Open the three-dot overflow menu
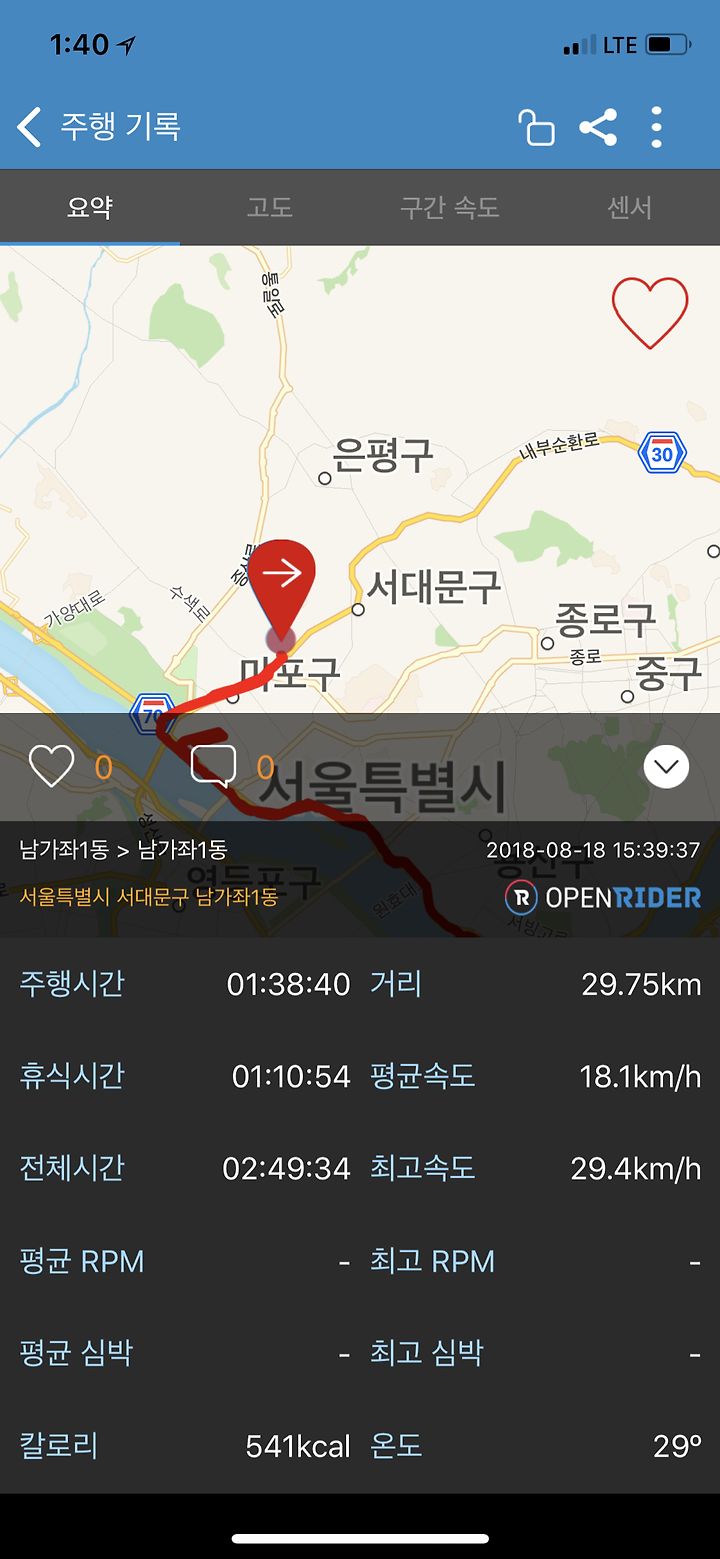Screen dimensions: 720x1559 tap(656, 128)
